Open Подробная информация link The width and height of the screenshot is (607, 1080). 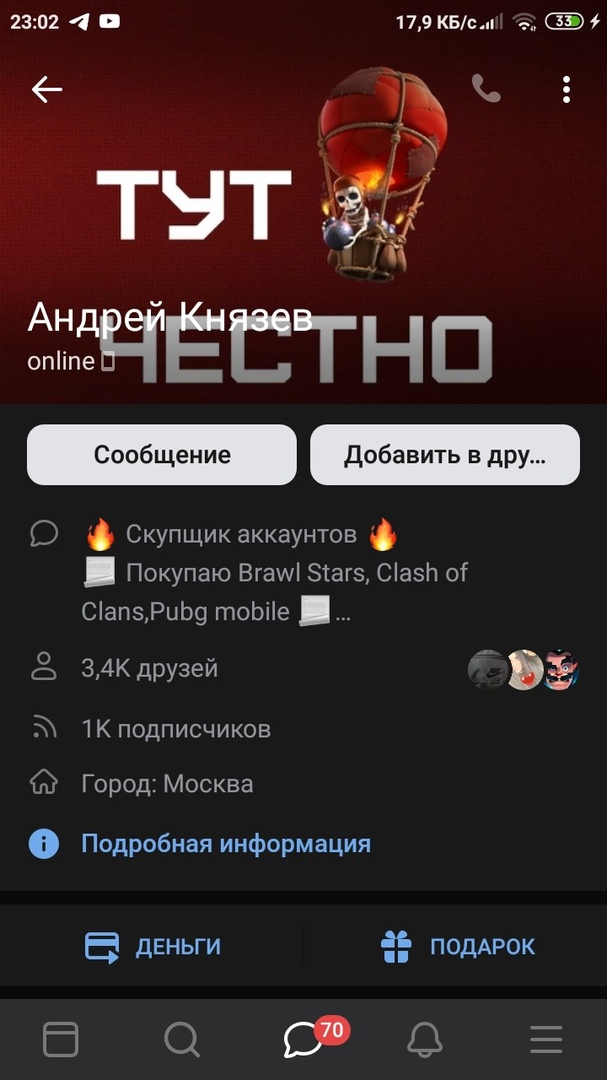click(x=225, y=844)
